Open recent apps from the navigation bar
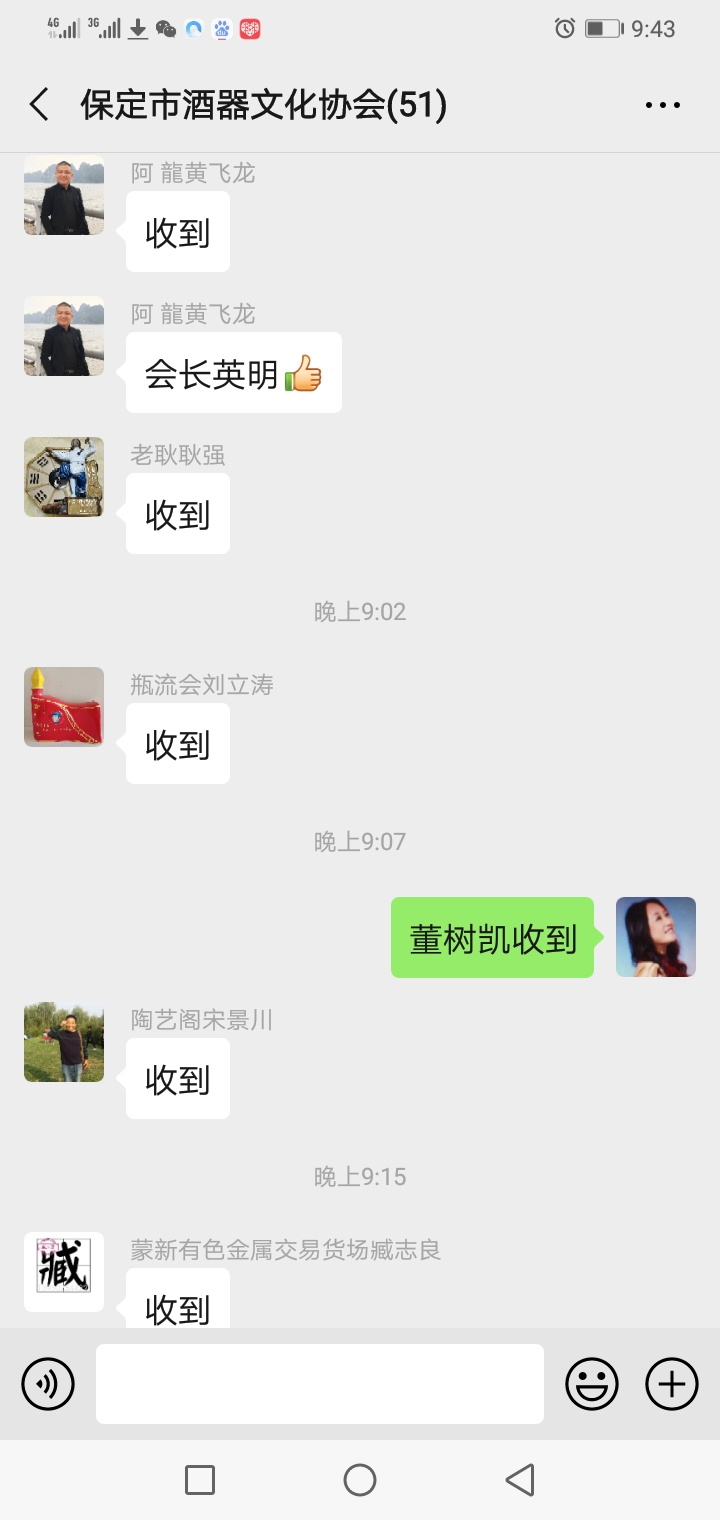The image size is (720, 1520). tap(200, 1480)
